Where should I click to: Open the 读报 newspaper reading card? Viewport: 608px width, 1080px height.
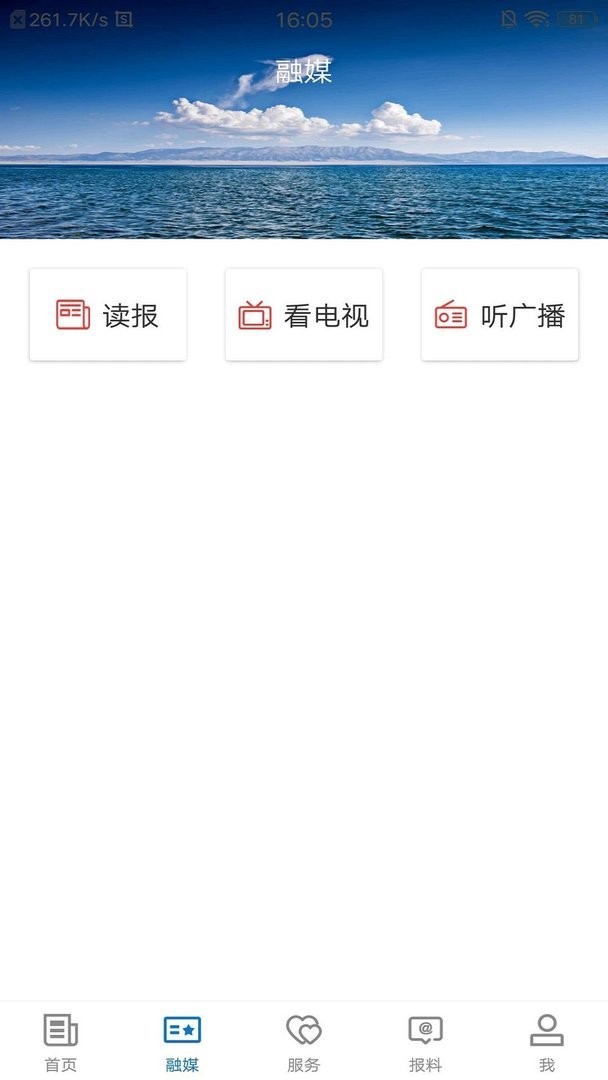(x=108, y=315)
